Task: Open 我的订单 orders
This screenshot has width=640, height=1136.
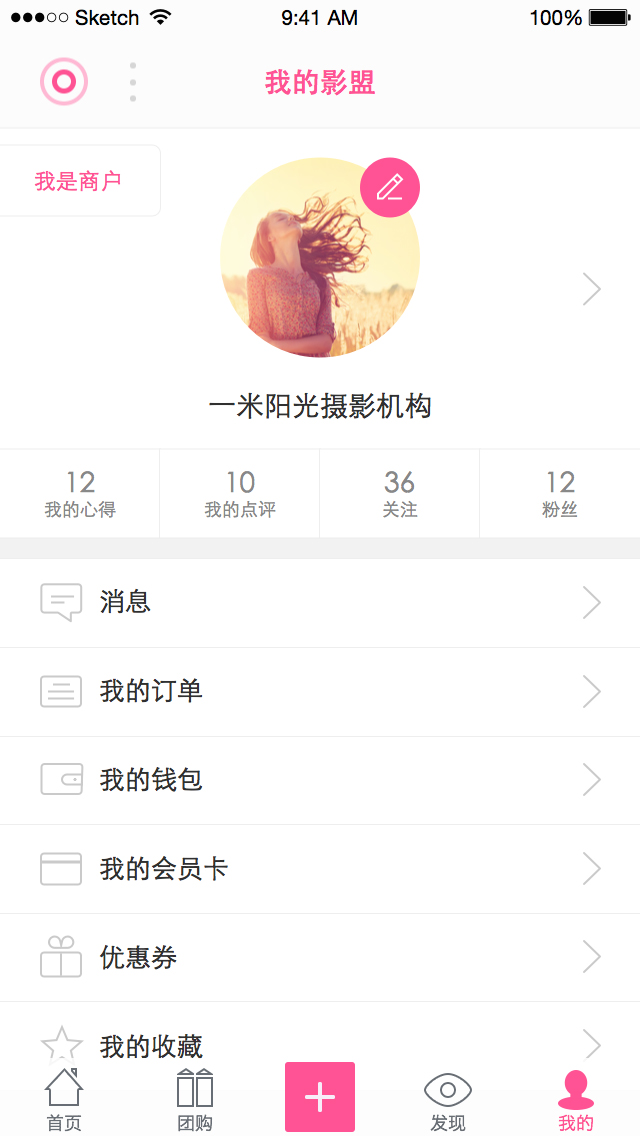Action: tap(320, 692)
